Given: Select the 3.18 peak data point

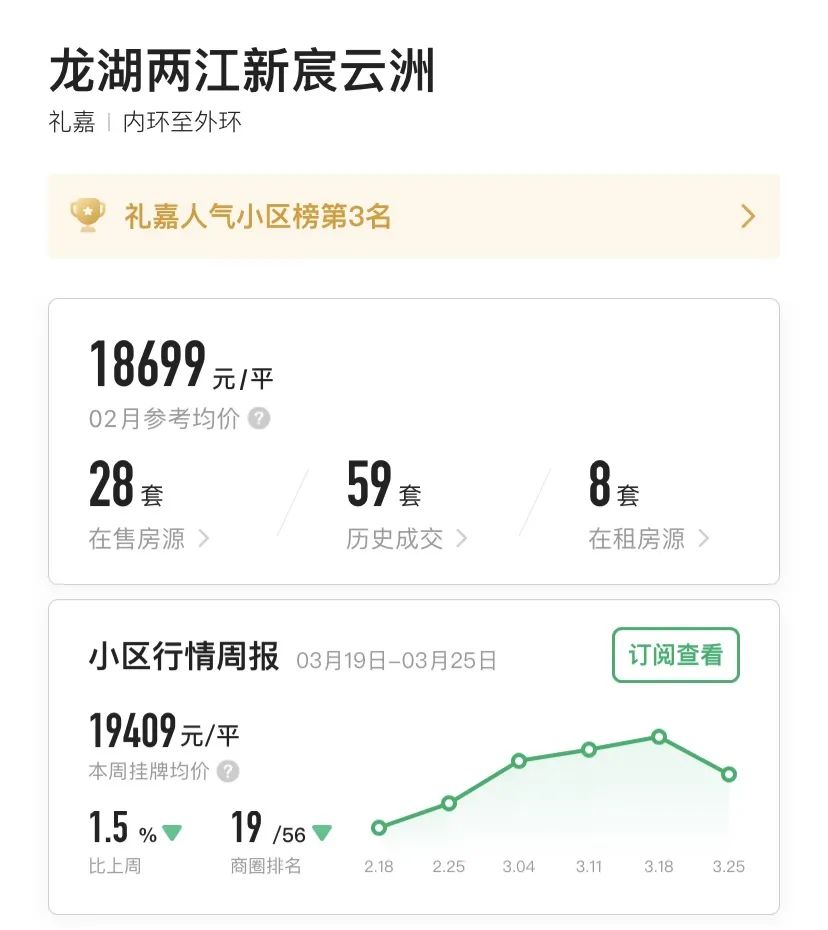Looking at the screenshot, I should pos(658,737).
